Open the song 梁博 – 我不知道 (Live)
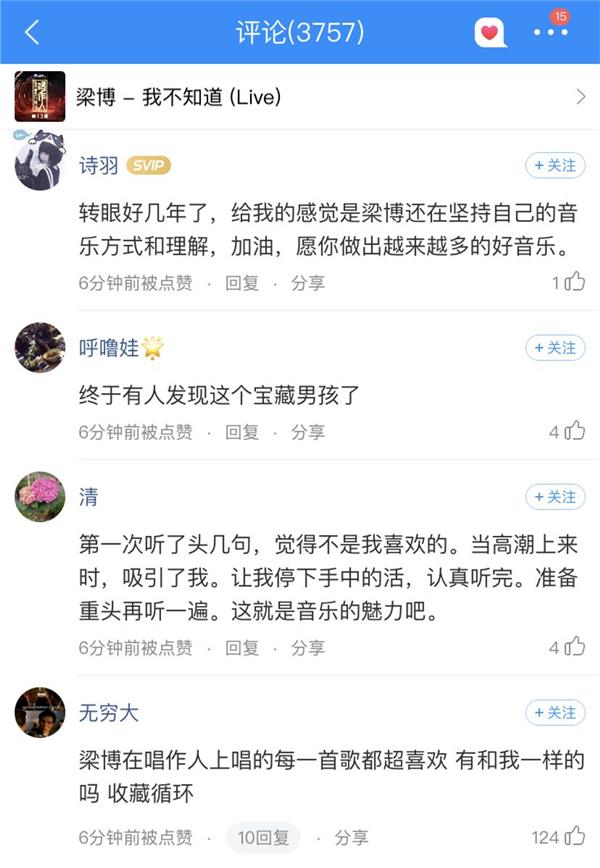Image resolution: width=600 pixels, height=868 pixels. 300,97
